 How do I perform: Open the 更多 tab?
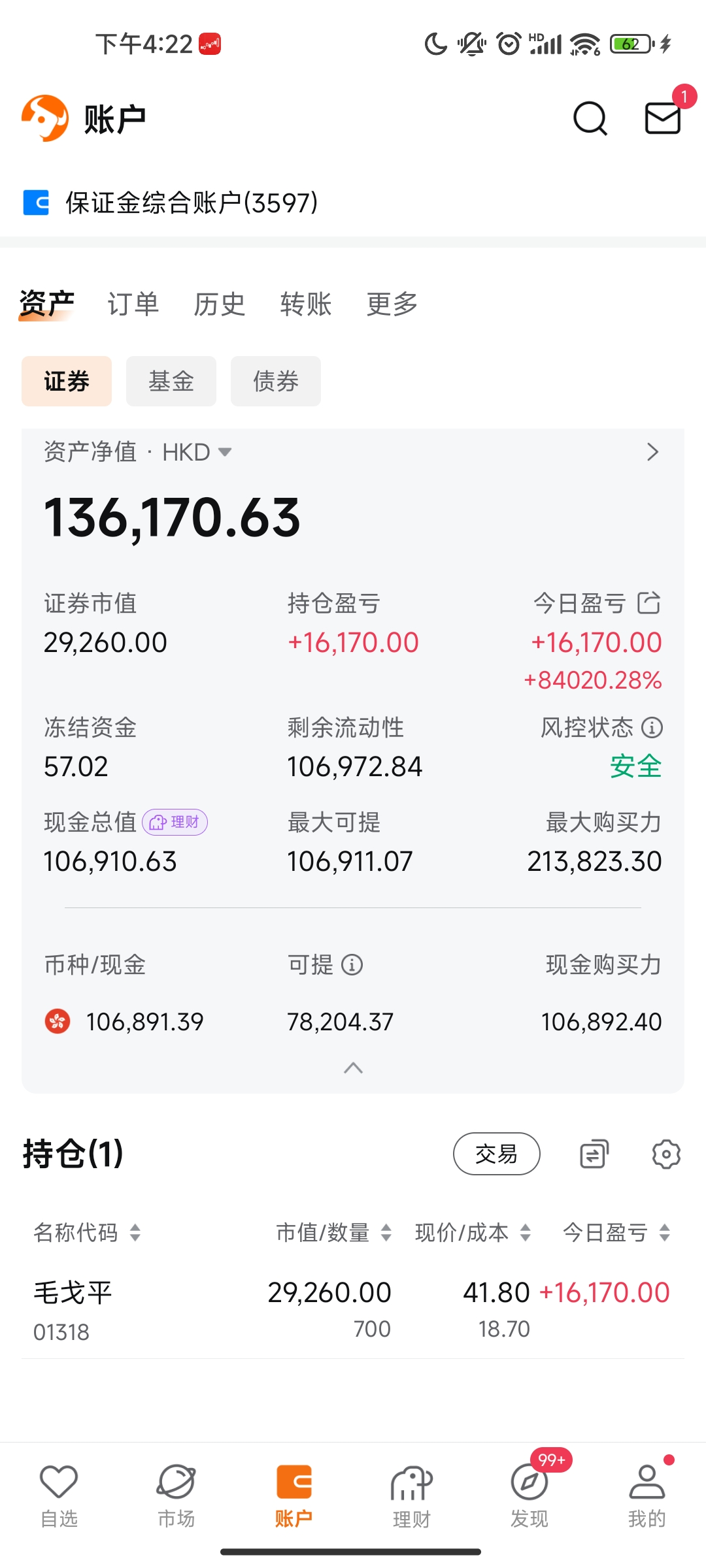pos(392,304)
